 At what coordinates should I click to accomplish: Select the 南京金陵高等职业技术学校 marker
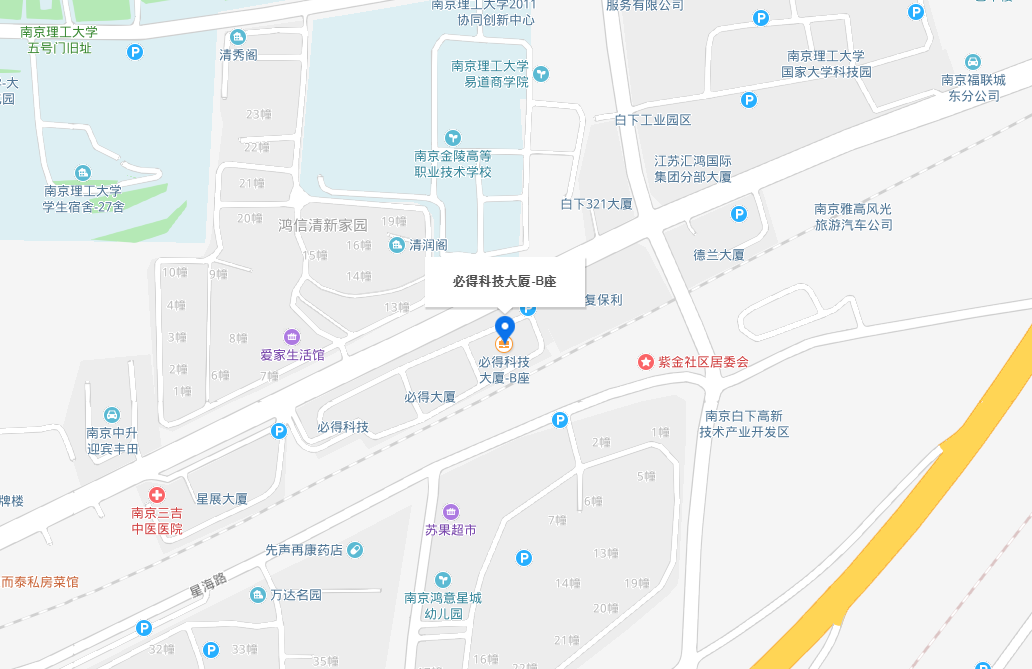click(453, 137)
